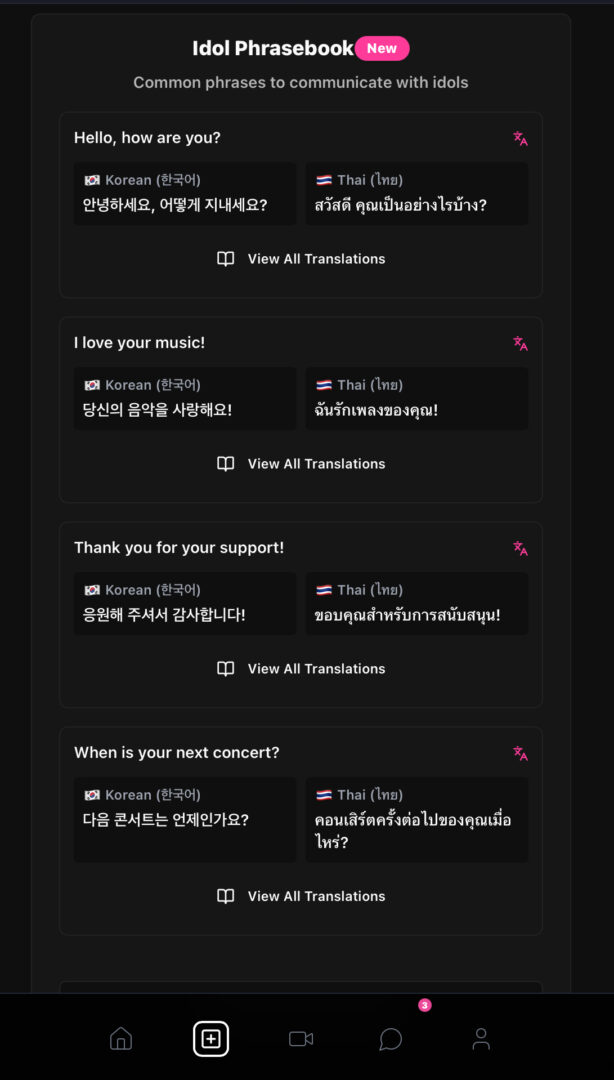The image size is (614, 1080).
Task: Tap translate icon on 'Hello, how are you?' card
Action: (520, 139)
